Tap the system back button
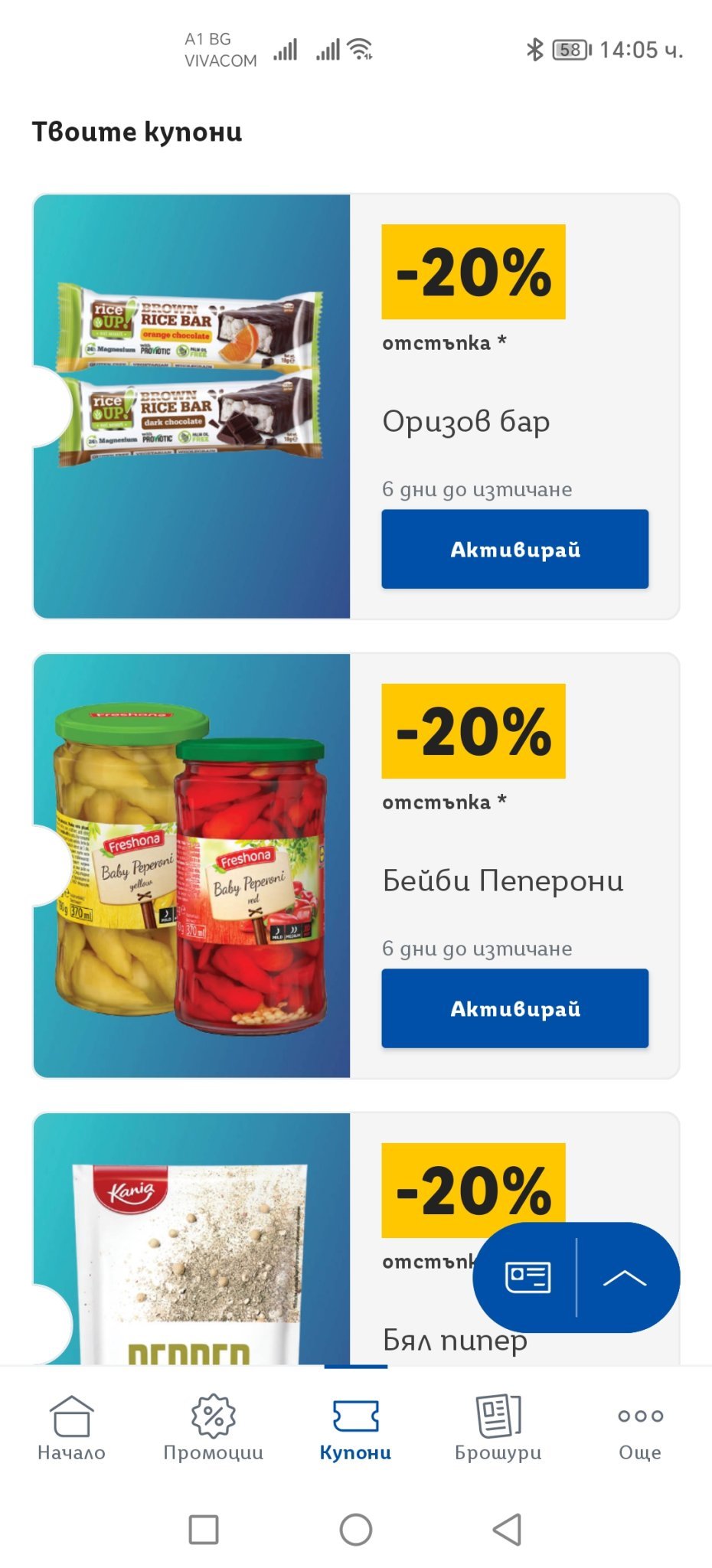Screen dimensions: 712x1568 coord(507,1529)
